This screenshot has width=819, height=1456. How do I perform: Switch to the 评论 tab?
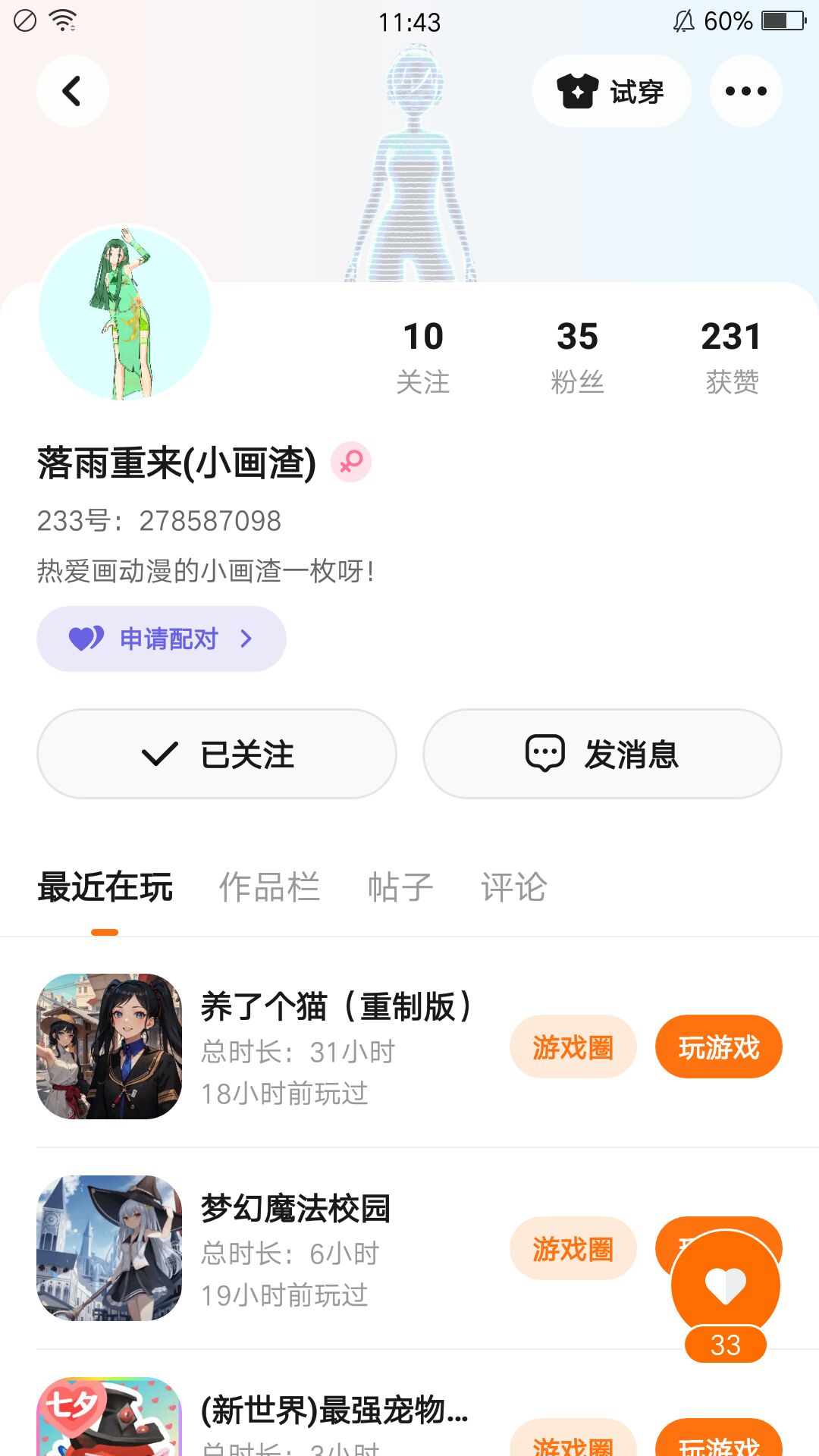pyautogui.click(x=513, y=887)
